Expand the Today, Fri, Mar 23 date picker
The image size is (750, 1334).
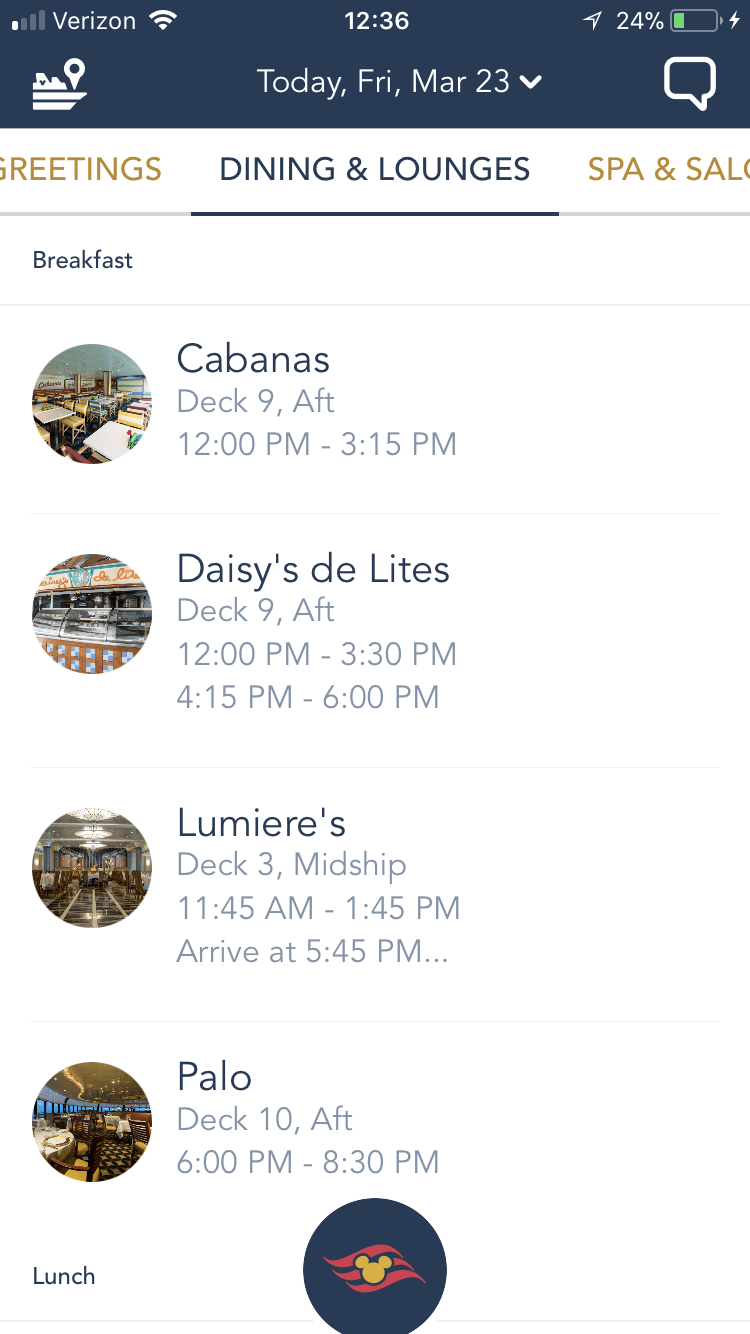(398, 82)
